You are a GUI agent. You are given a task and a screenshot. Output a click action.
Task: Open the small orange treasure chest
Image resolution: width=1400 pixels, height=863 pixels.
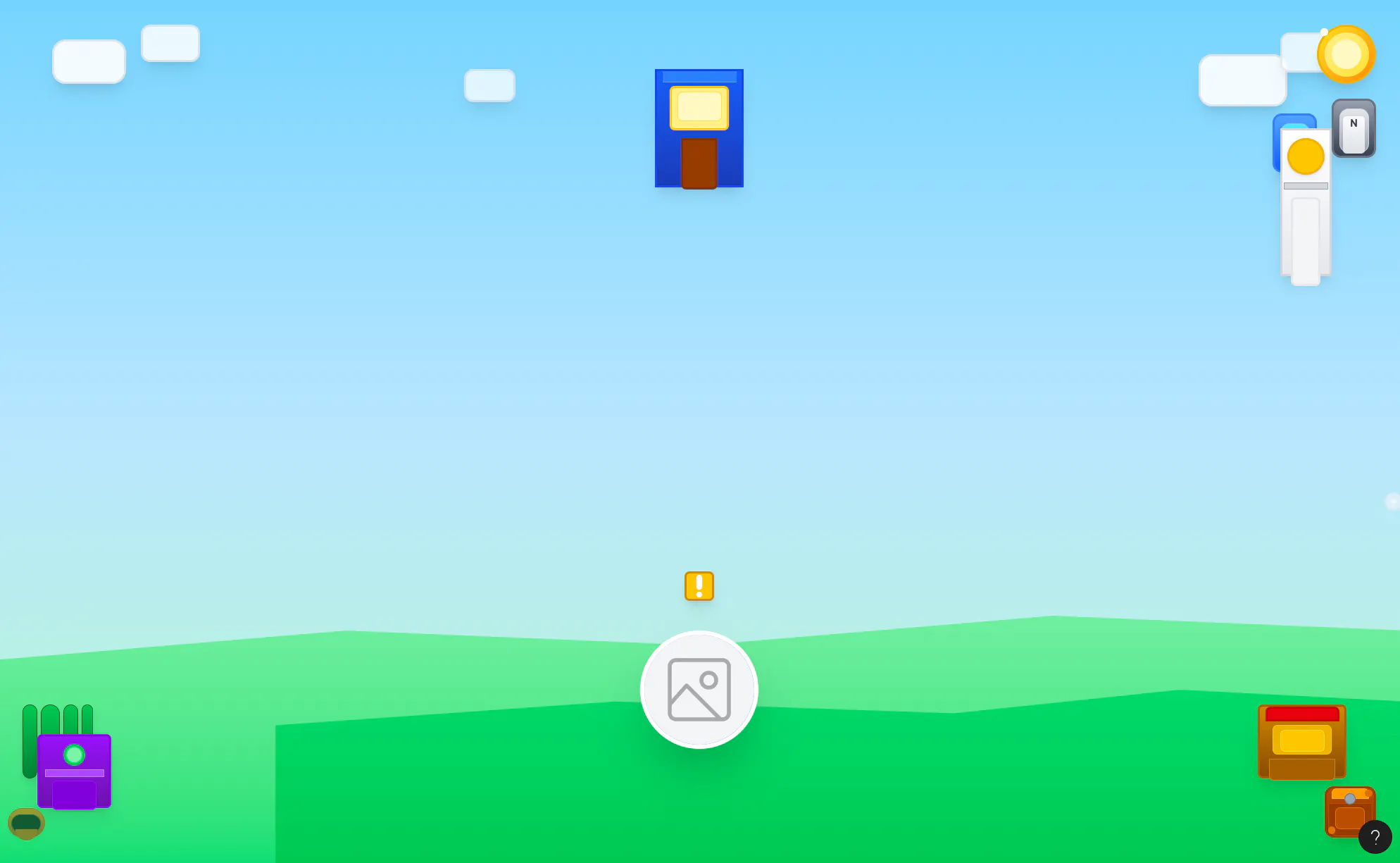(x=1342, y=810)
